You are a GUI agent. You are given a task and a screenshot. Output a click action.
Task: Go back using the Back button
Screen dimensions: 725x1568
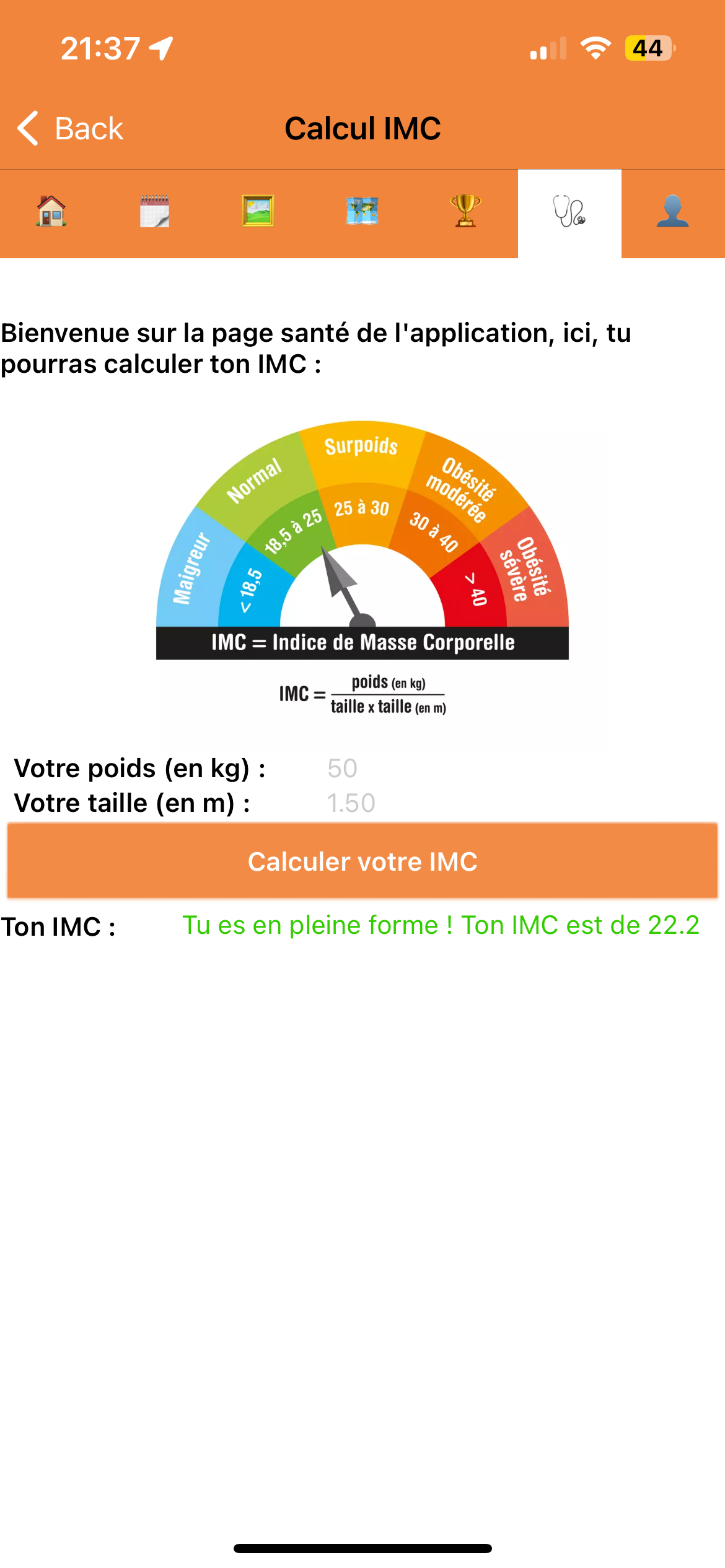70,128
